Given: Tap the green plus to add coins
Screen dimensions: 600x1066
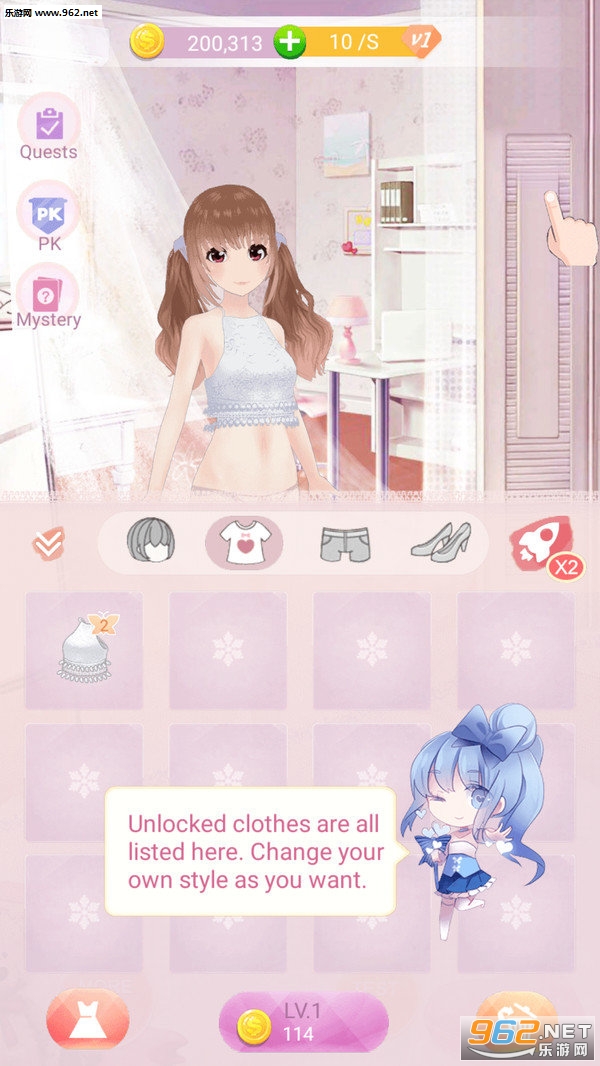Looking at the screenshot, I should point(289,43).
